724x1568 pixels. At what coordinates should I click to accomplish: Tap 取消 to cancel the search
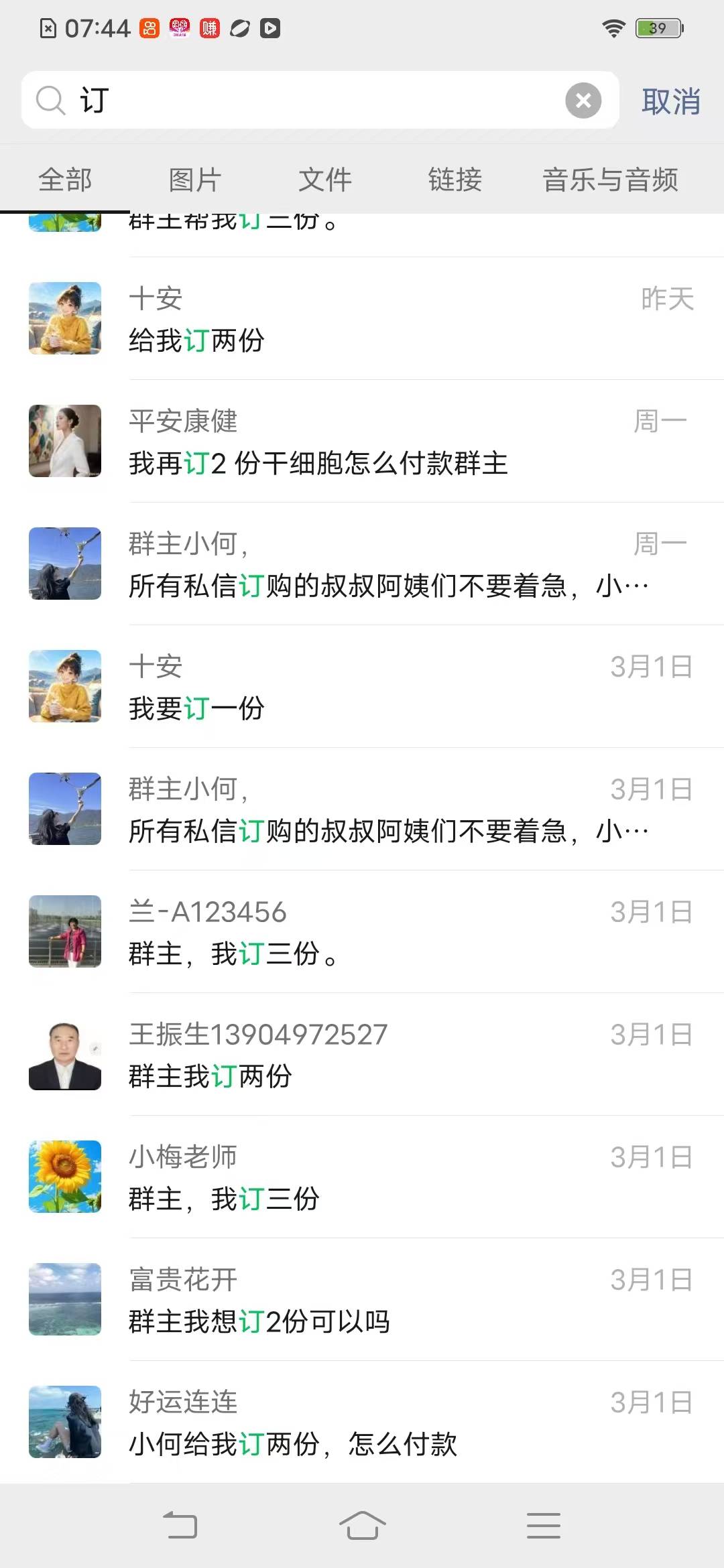click(x=670, y=102)
